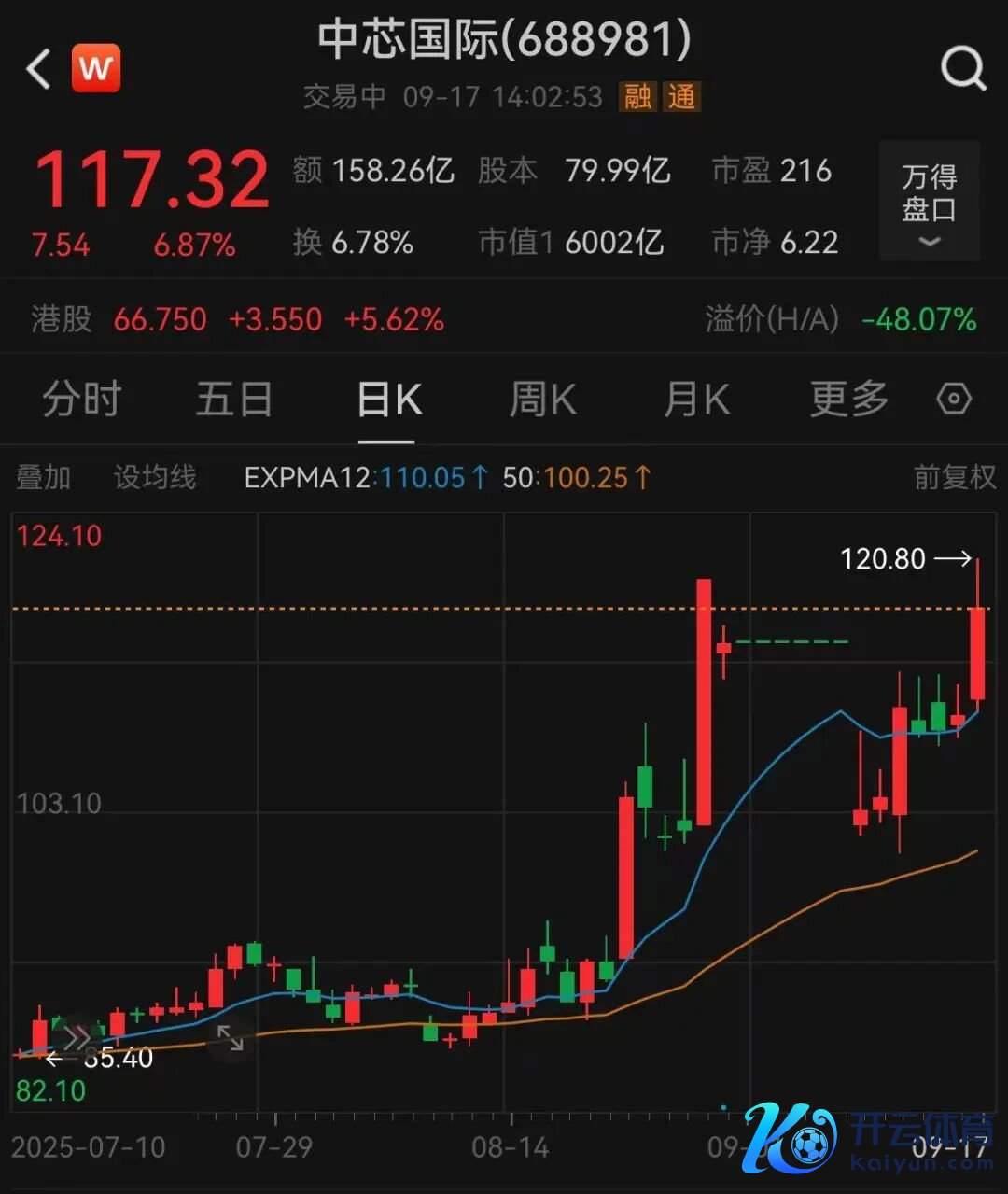Image resolution: width=1008 pixels, height=1194 pixels.
Task: Expand the 万得盘口 panel
Action: point(929,202)
